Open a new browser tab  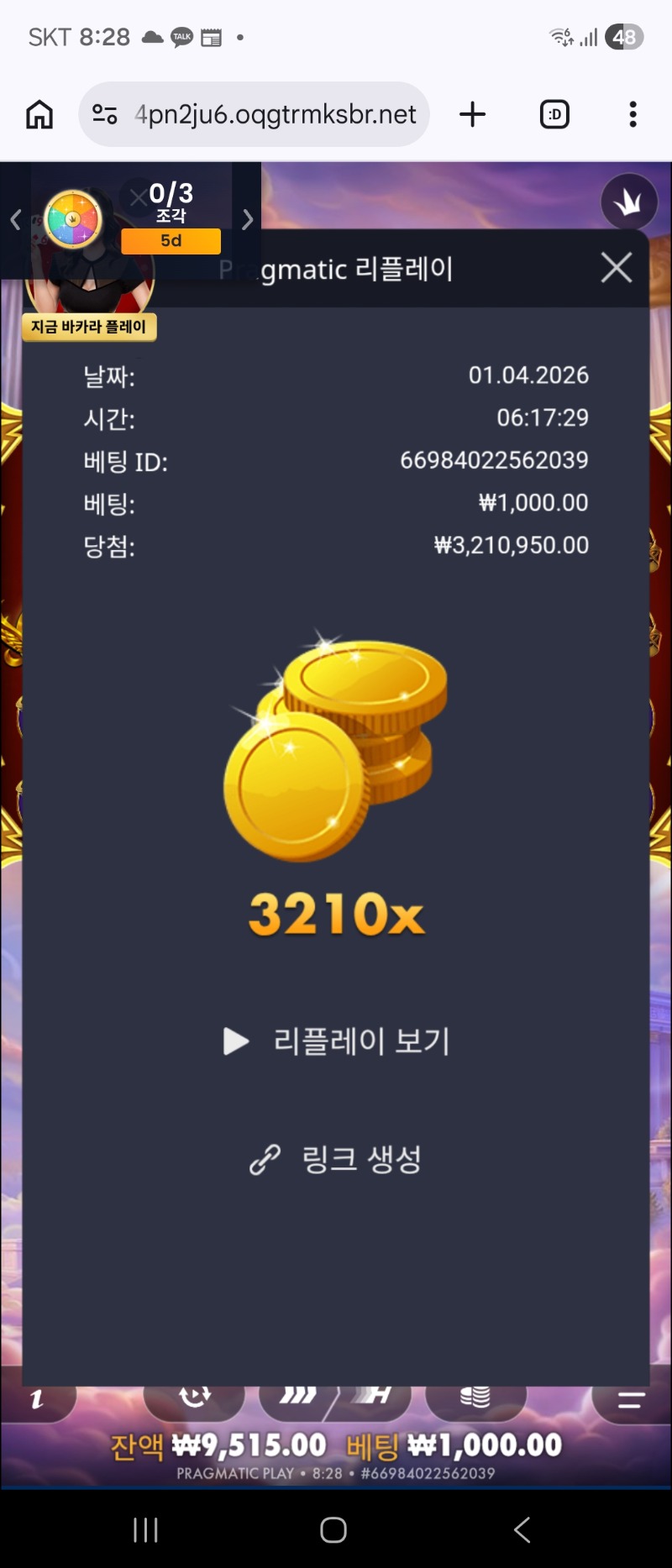coord(473,114)
